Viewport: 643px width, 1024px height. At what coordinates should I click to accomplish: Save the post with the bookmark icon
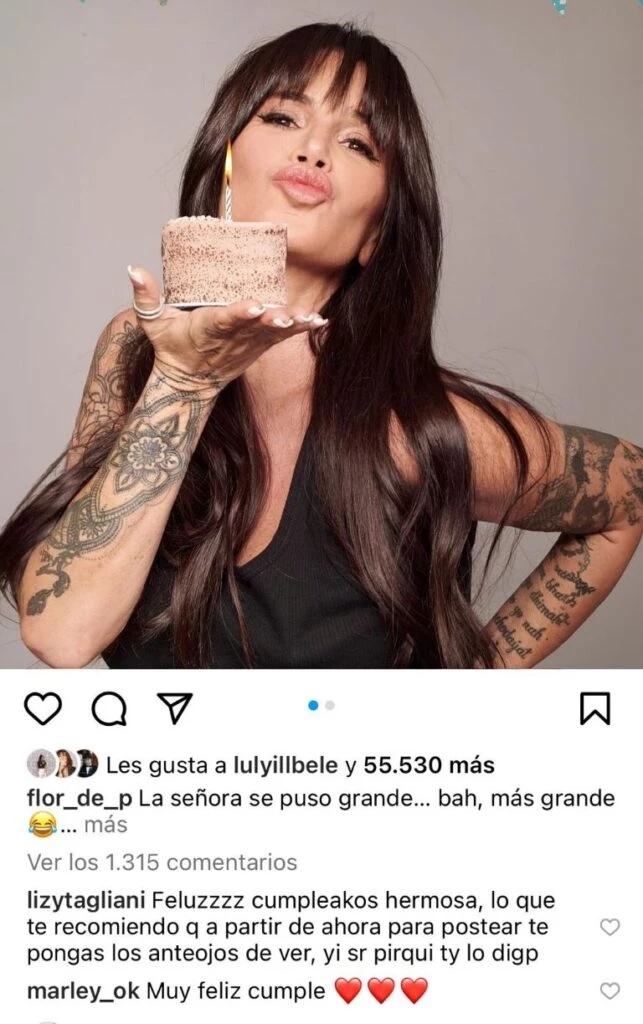click(595, 708)
